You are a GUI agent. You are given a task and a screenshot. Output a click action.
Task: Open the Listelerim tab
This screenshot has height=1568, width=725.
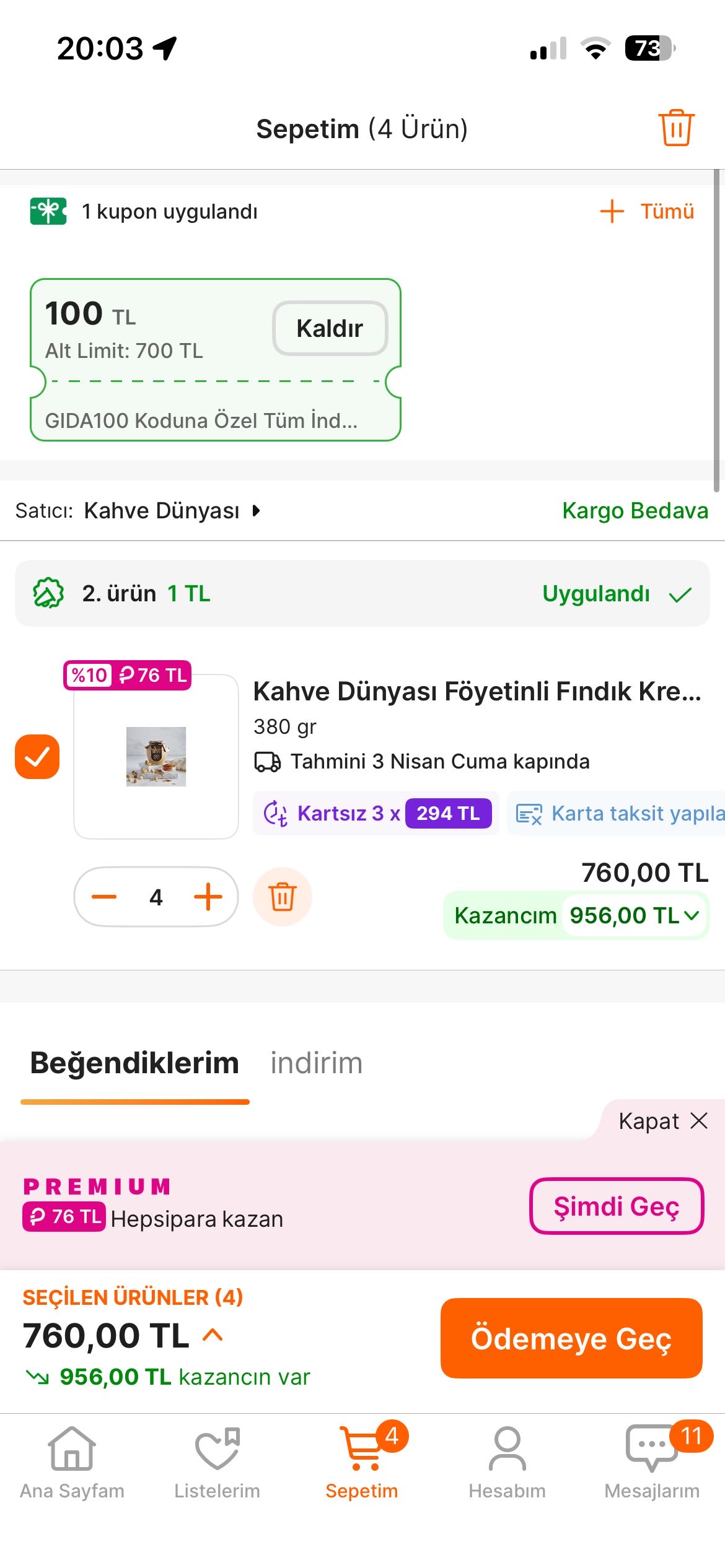pos(217,1463)
